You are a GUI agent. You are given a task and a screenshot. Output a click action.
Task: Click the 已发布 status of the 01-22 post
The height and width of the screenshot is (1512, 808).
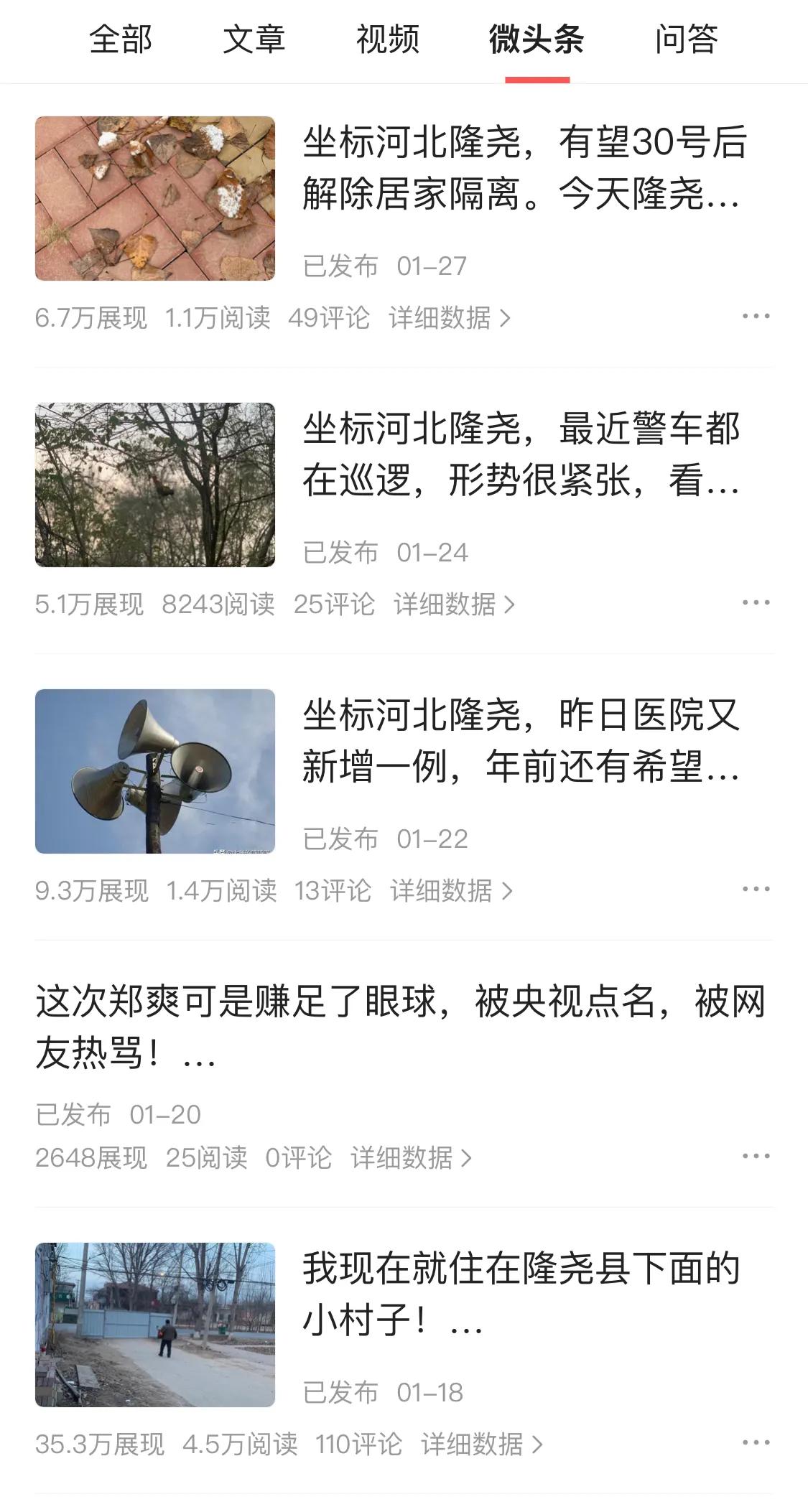(x=340, y=838)
